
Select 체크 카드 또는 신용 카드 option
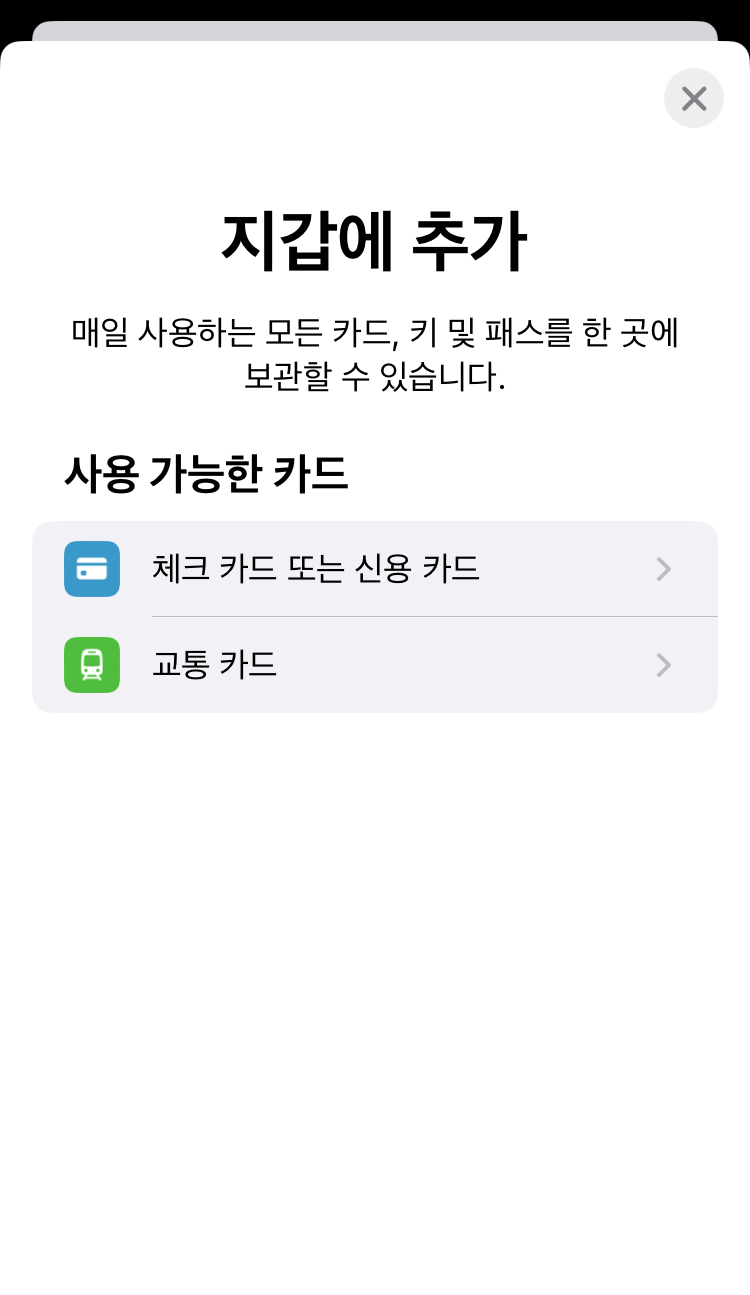pyautogui.click(x=375, y=569)
